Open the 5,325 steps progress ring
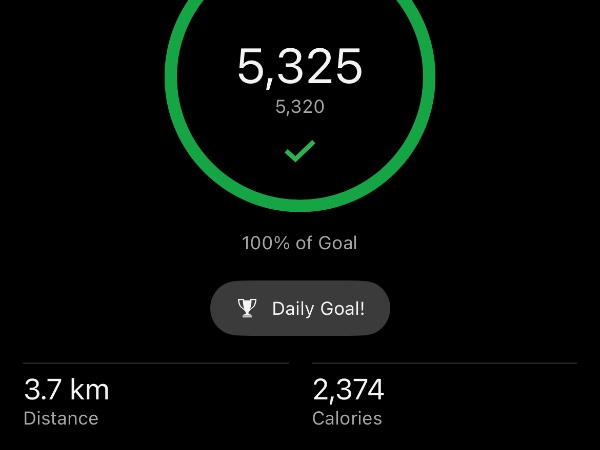 tap(300, 80)
